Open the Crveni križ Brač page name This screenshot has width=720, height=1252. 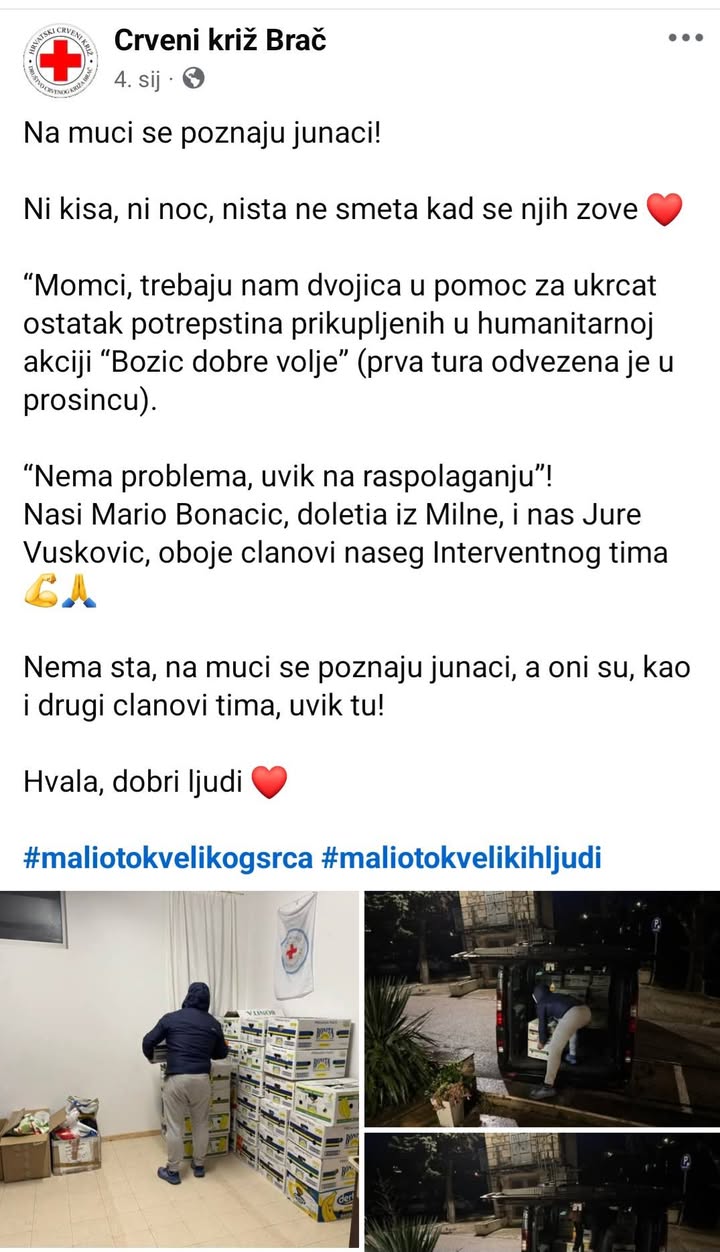pyautogui.click(x=219, y=40)
